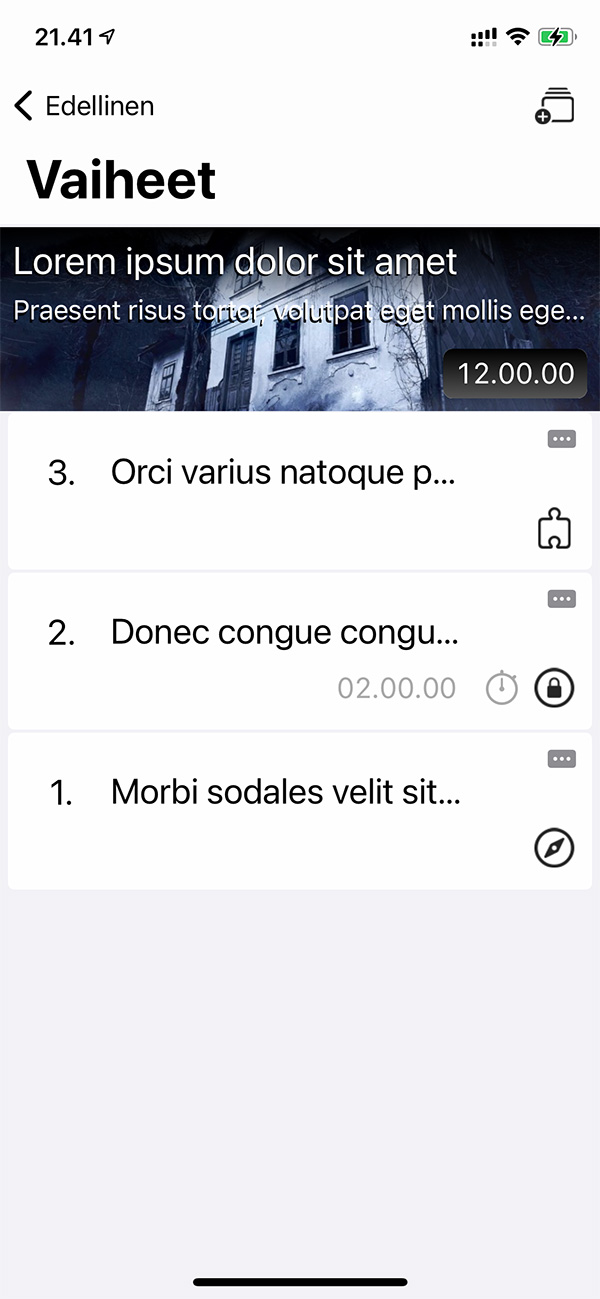The image size is (600, 1299).
Task: Open step 1 Morbi sodales velit
Action: coord(286,792)
